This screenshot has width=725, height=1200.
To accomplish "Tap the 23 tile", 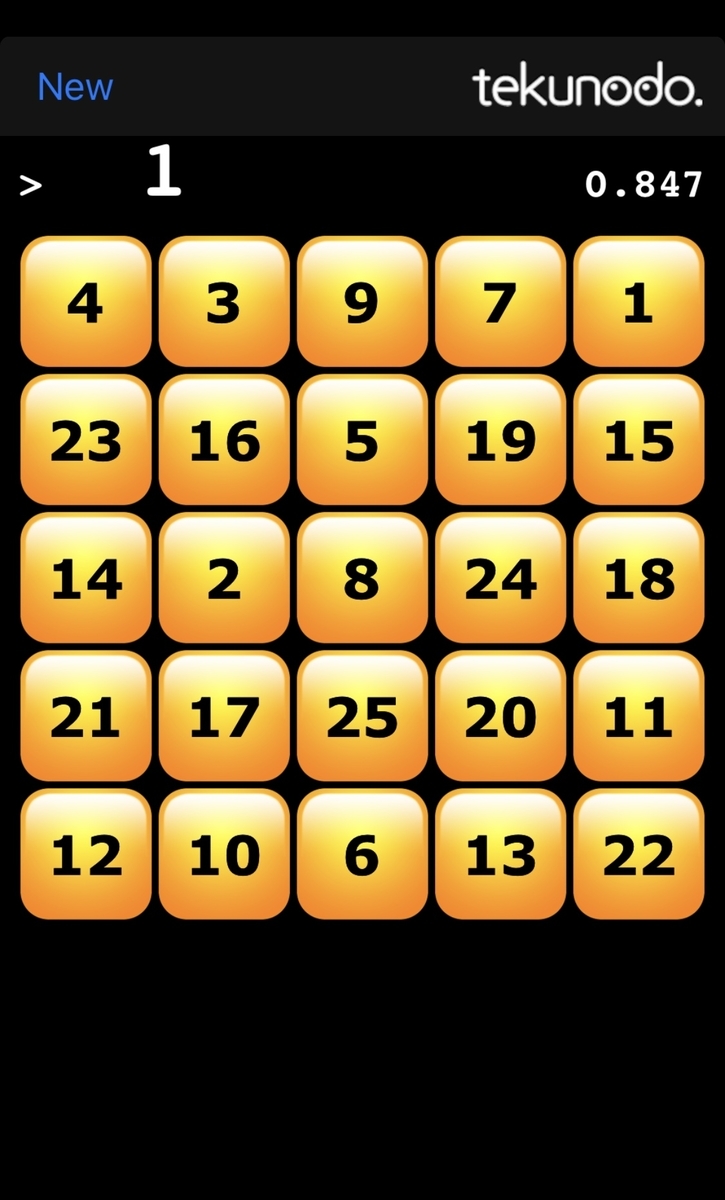I will pyautogui.click(x=86, y=440).
